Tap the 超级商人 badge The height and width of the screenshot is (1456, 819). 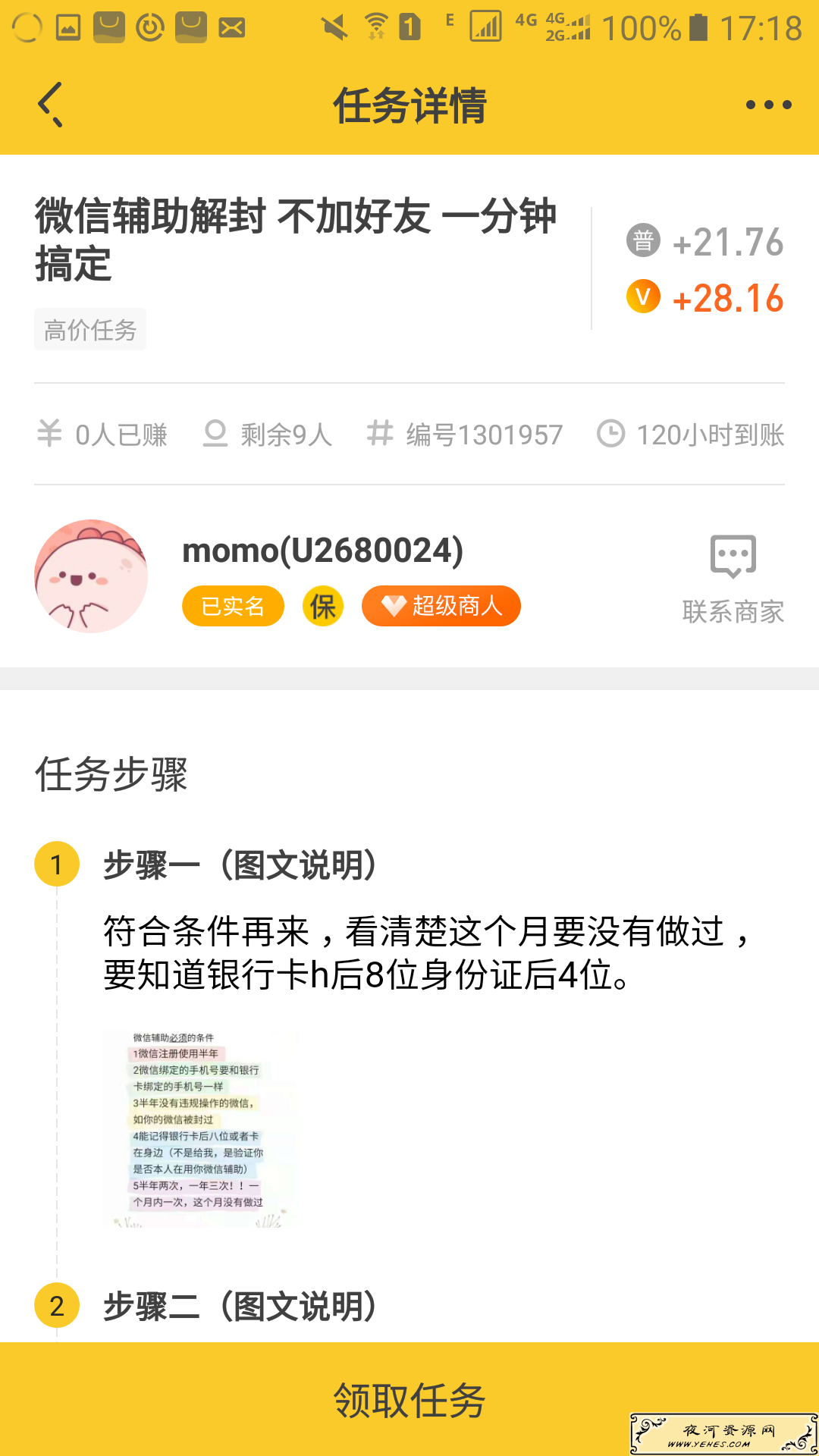tap(441, 606)
